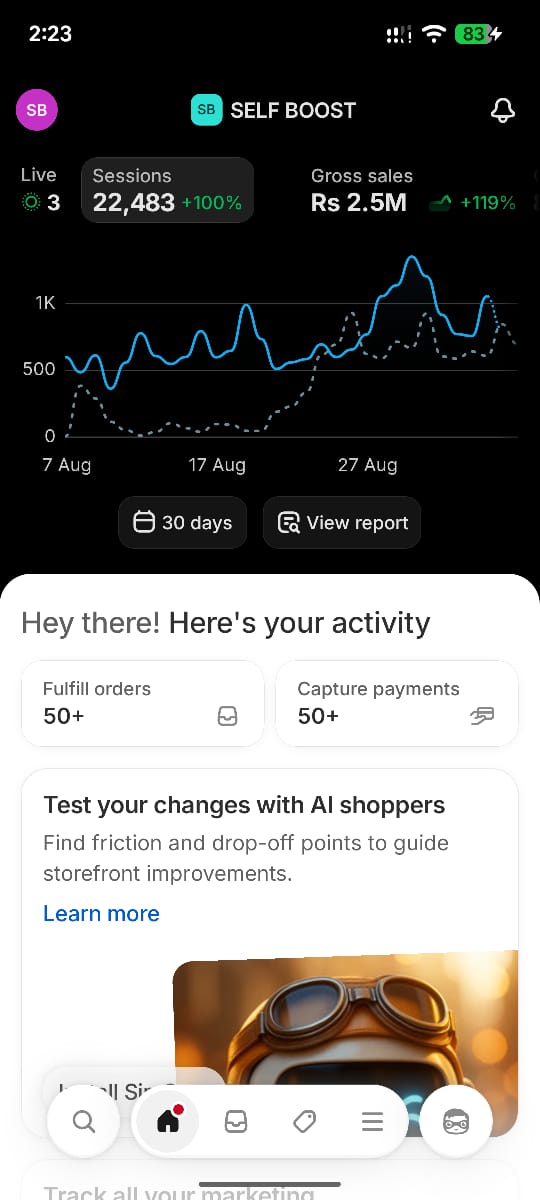
Task: Open the Live visitors metric
Action: (40, 190)
